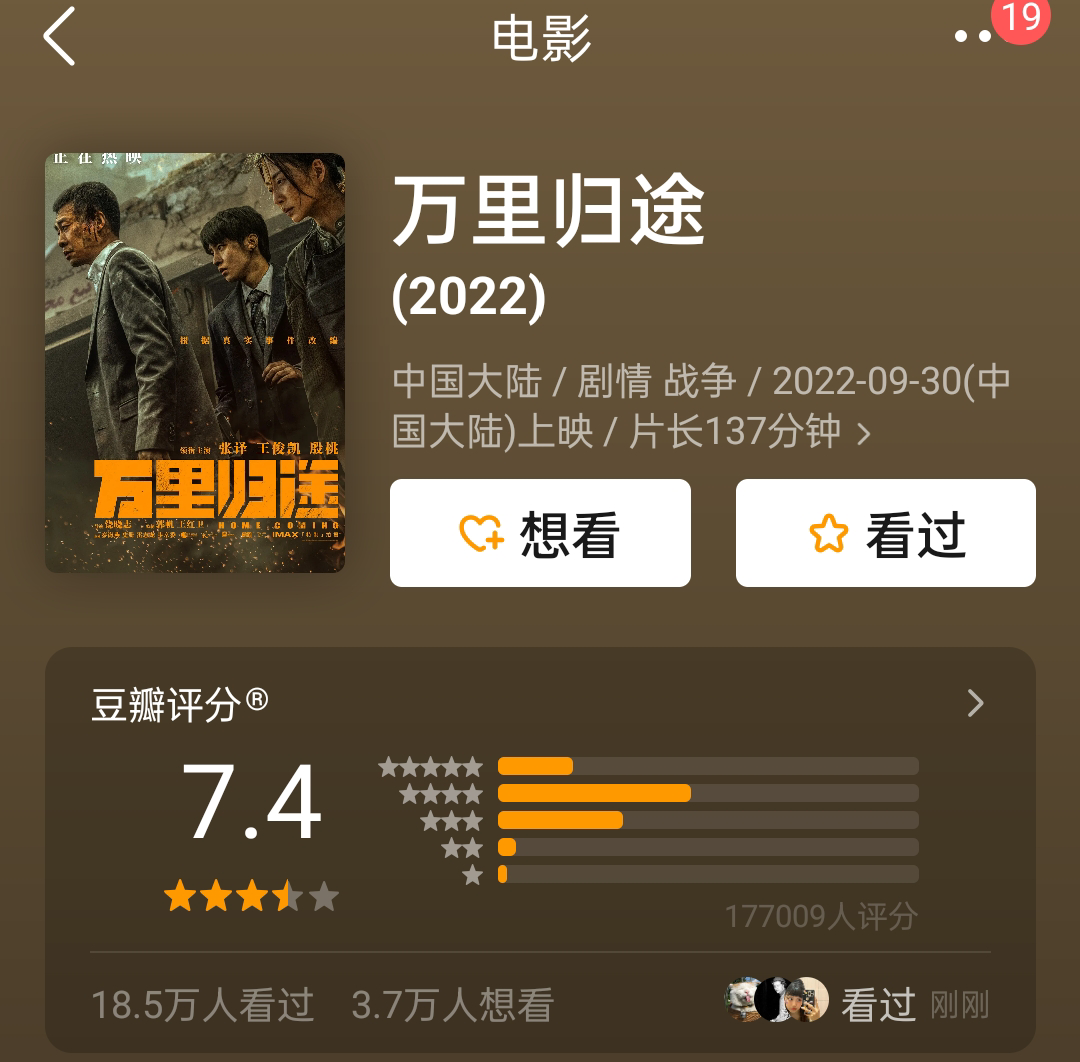This screenshot has height=1062, width=1080.
Task: View the 万里归途 poster image
Action: (195, 362)
